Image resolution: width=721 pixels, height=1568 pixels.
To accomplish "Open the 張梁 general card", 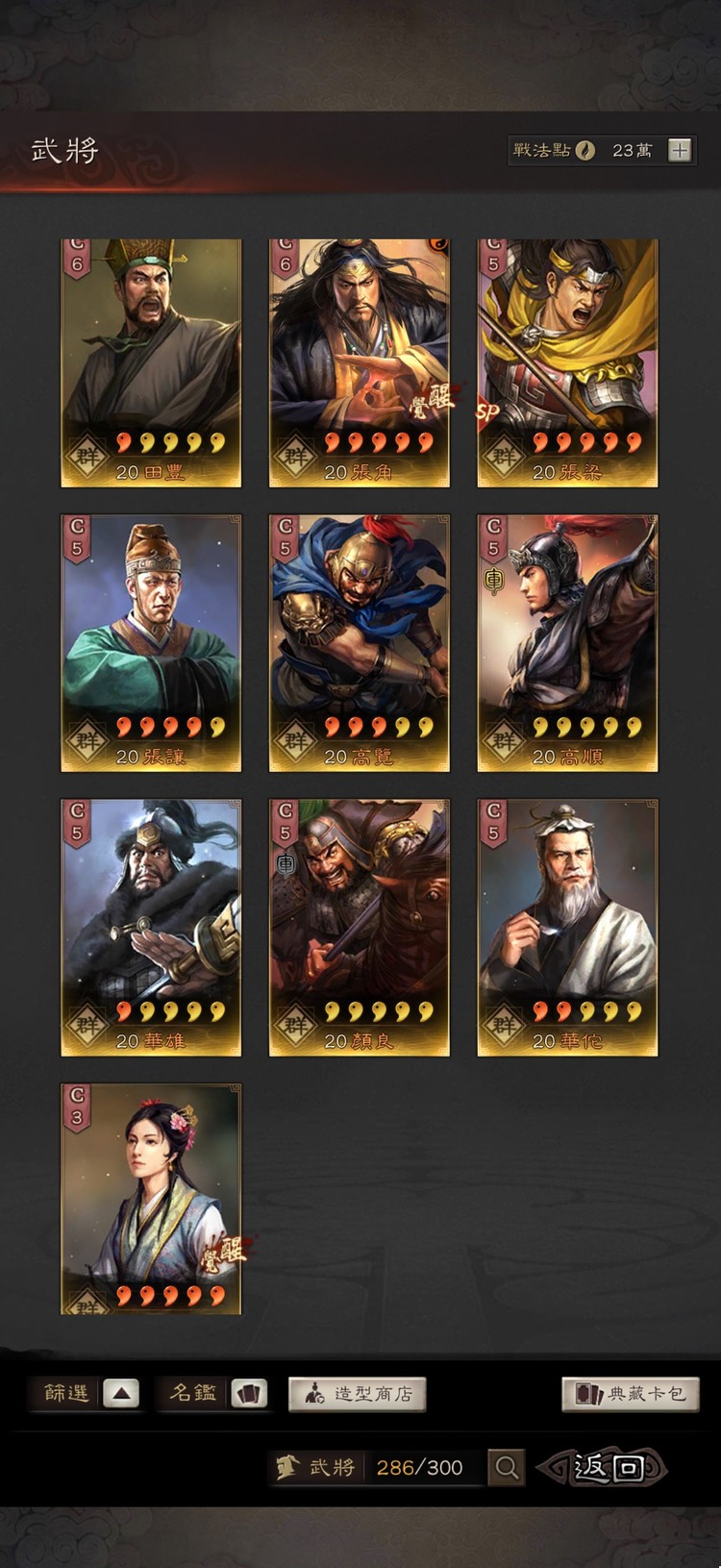I will tap(567, 362).
